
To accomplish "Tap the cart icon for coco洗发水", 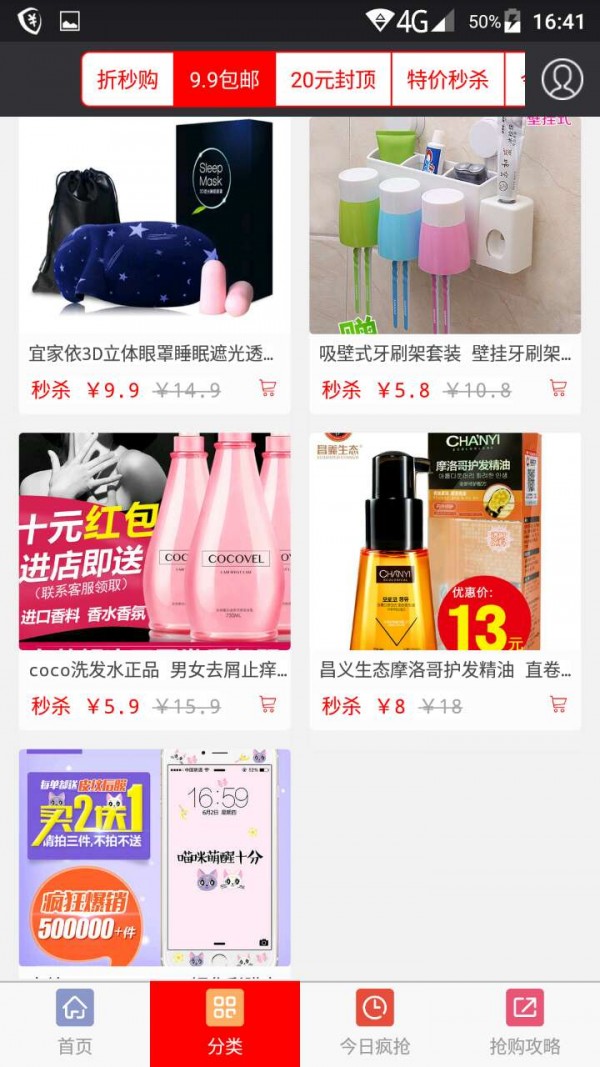I will coord(268,704).
